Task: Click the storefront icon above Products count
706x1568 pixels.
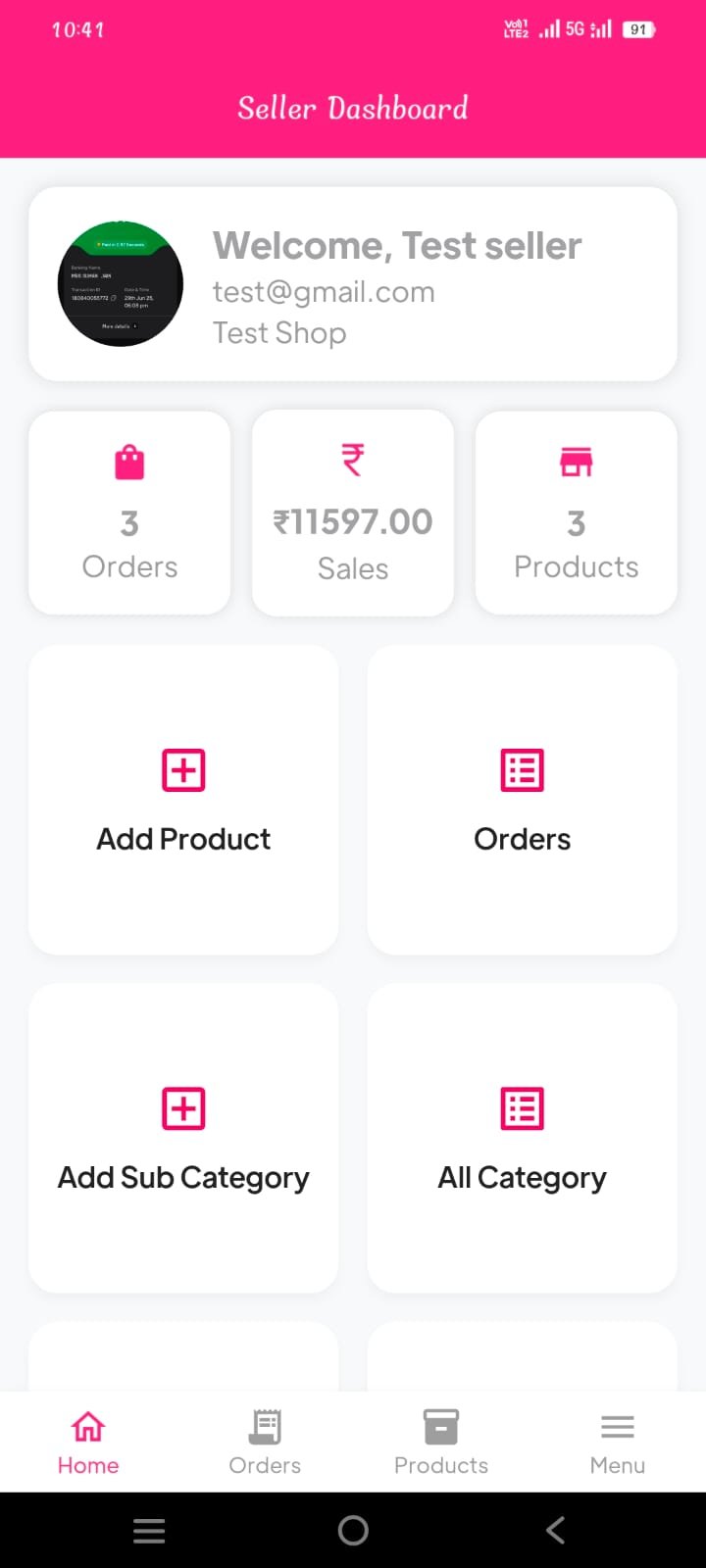Action: click(576, 461)
